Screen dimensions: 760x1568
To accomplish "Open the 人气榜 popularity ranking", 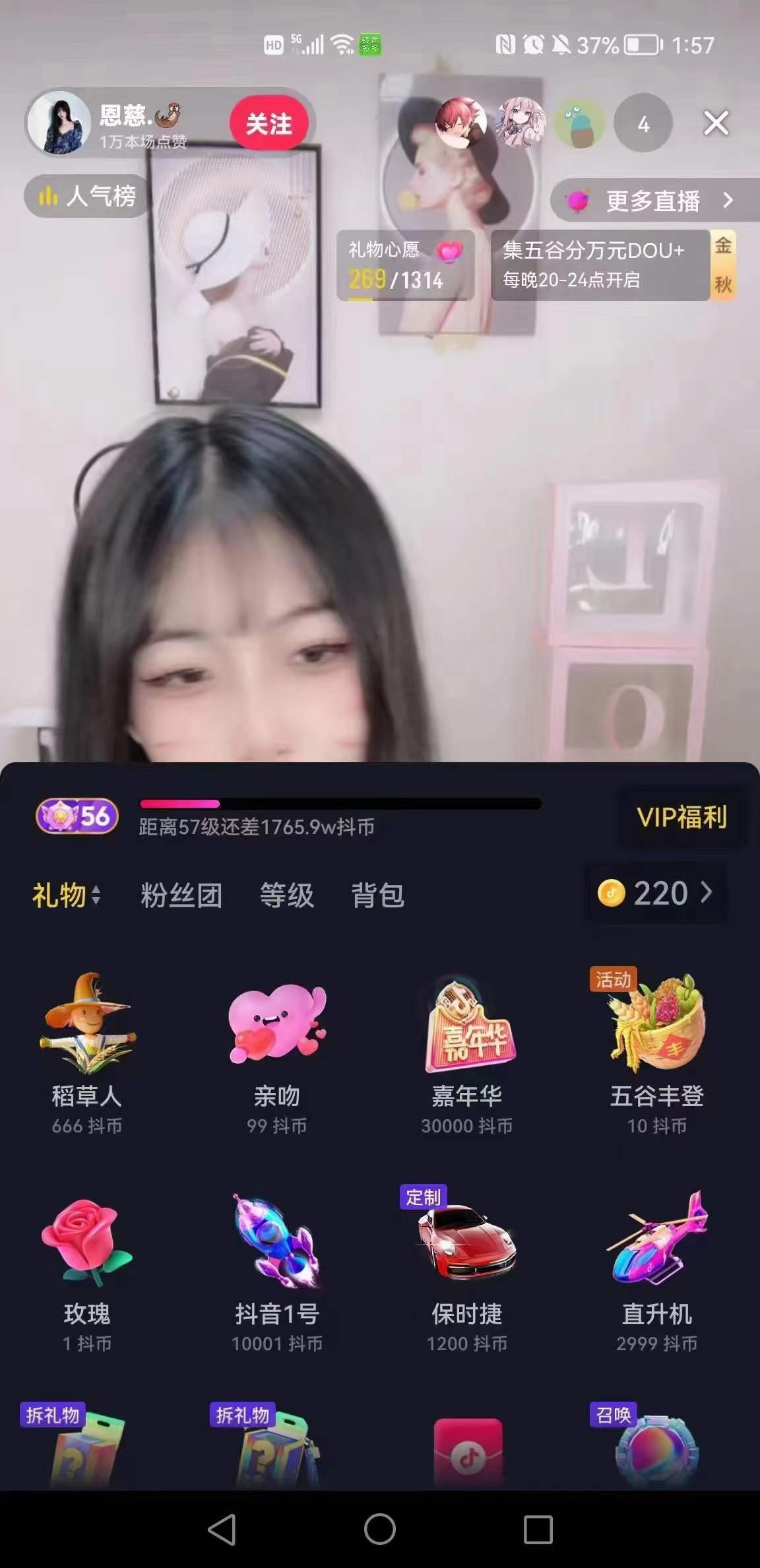I will (88, 196).
